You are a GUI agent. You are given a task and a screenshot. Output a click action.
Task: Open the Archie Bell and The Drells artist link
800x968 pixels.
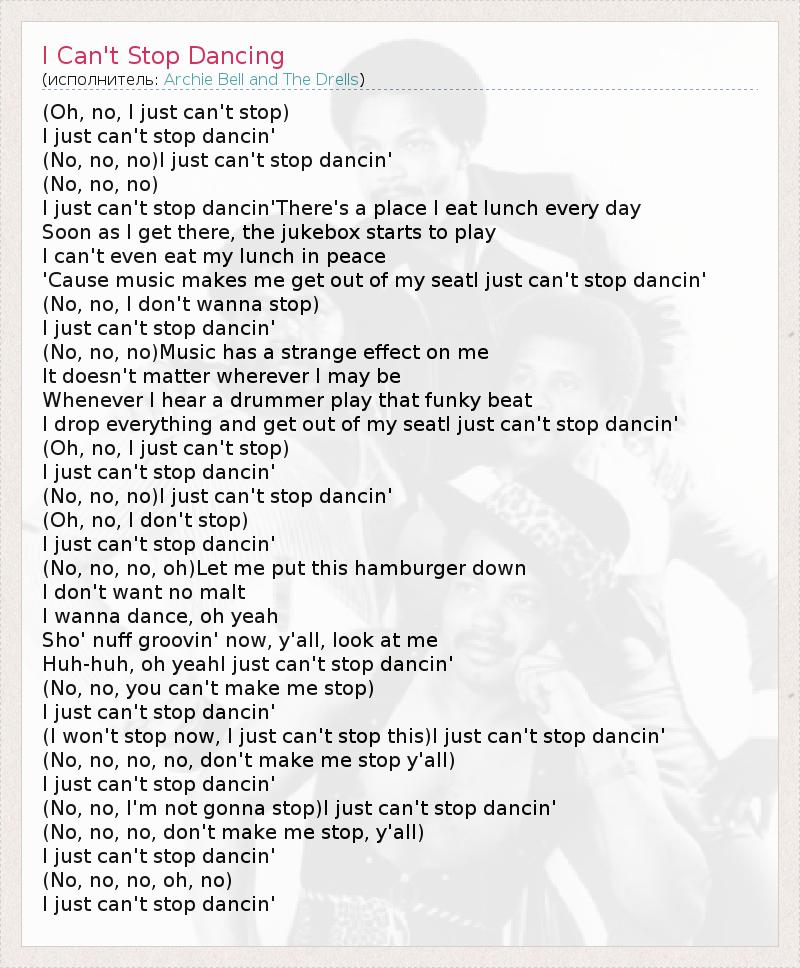pos(261,79)
